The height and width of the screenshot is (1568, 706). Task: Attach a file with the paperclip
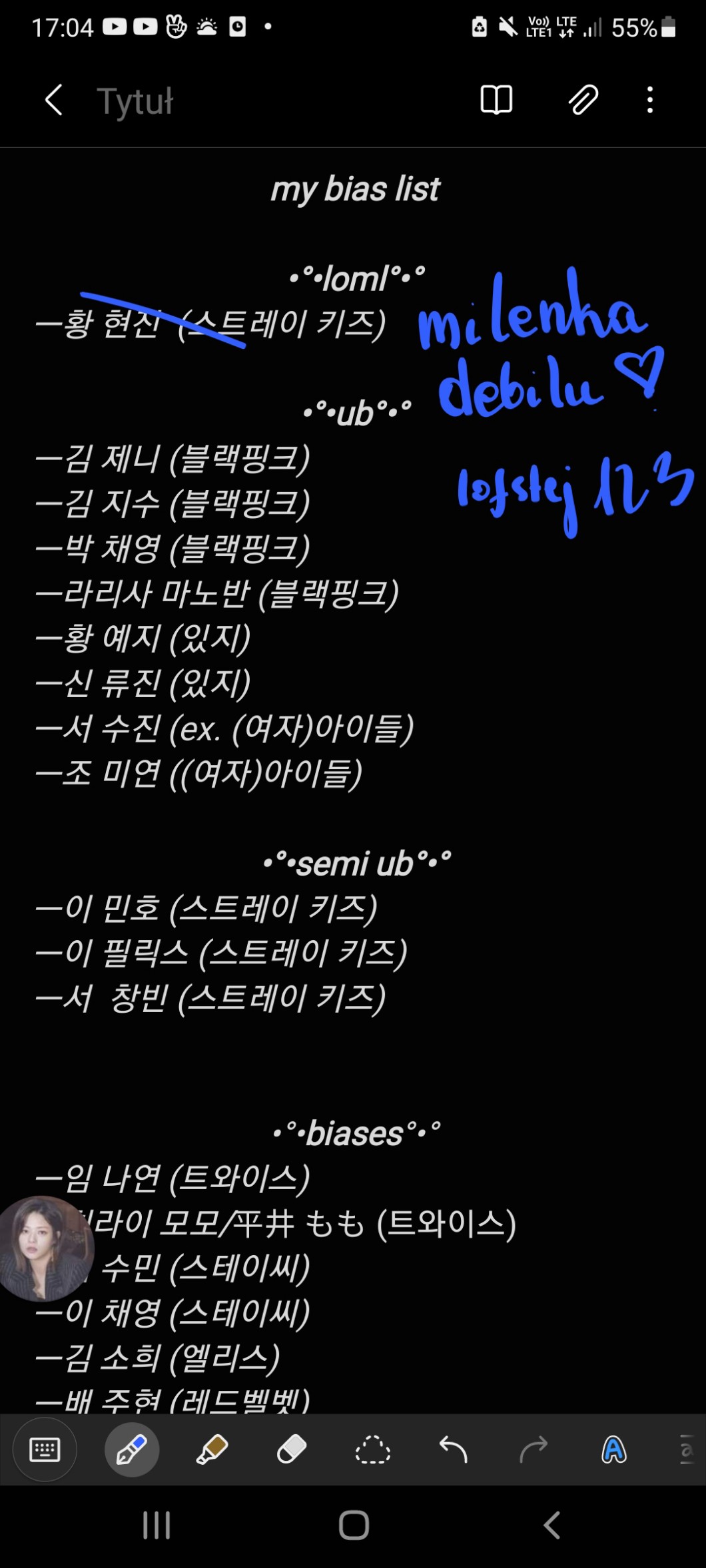[x=583, y=101]
